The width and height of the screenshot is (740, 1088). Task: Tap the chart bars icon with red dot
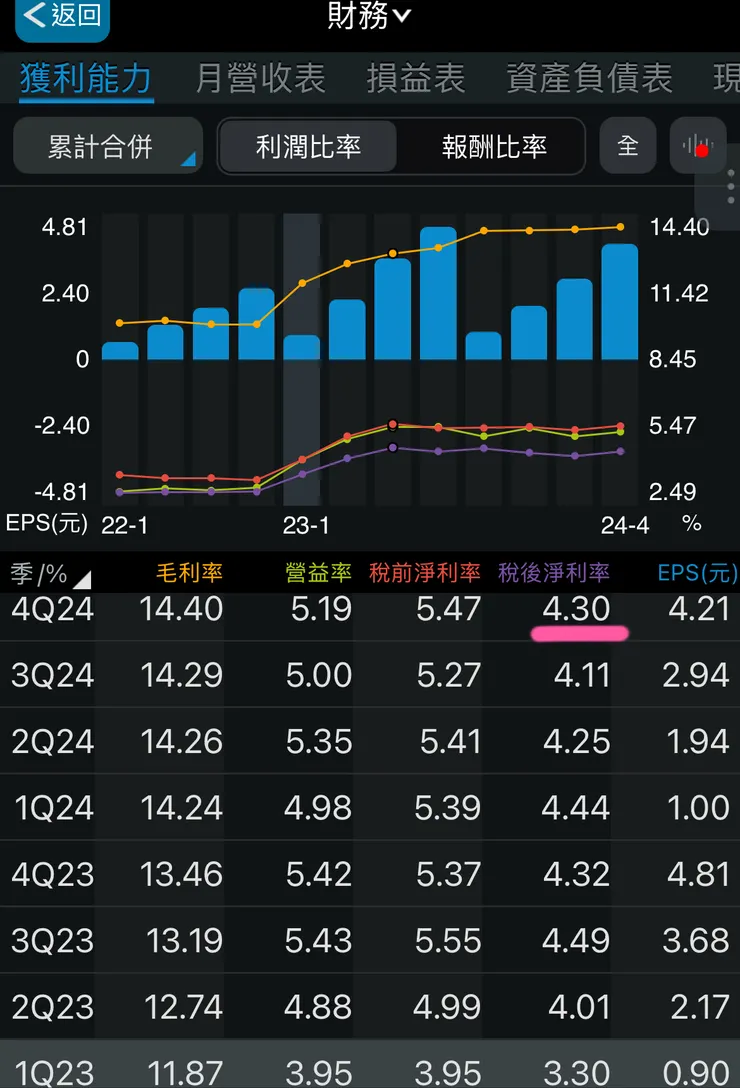click(697, 146)
